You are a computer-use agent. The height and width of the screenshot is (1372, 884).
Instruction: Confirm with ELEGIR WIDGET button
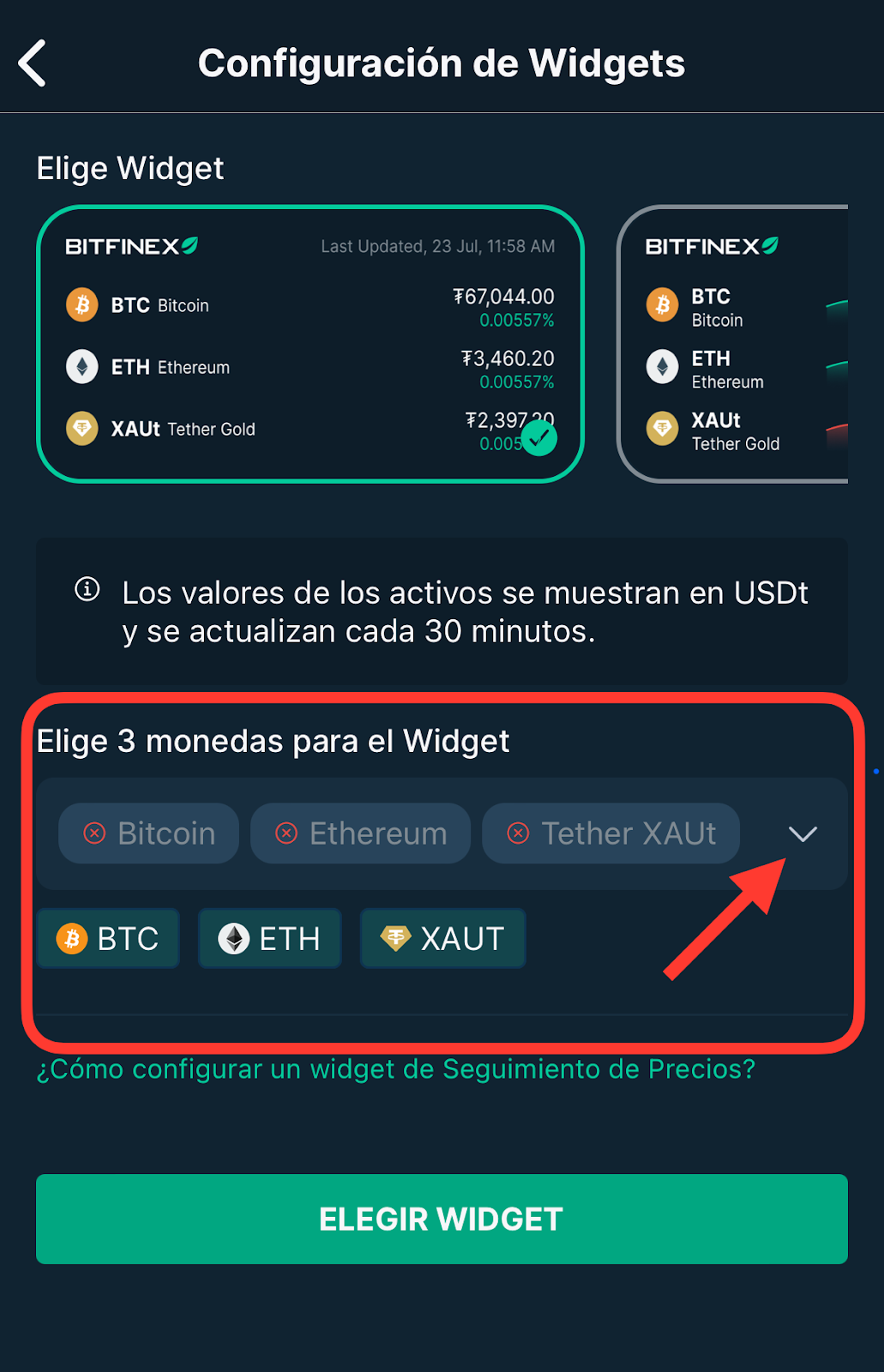pos(442,1219)
